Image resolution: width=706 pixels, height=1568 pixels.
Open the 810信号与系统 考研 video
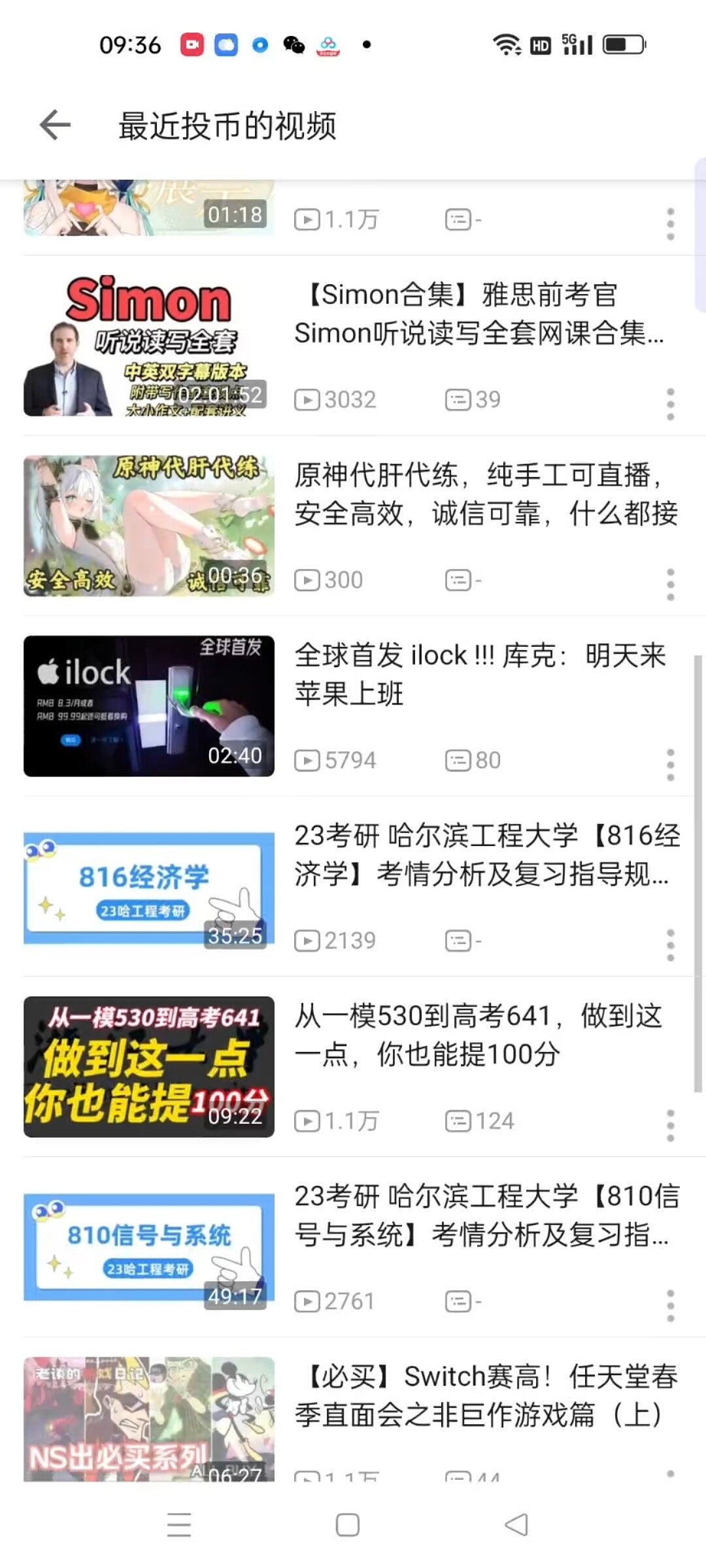point(487,1216)
